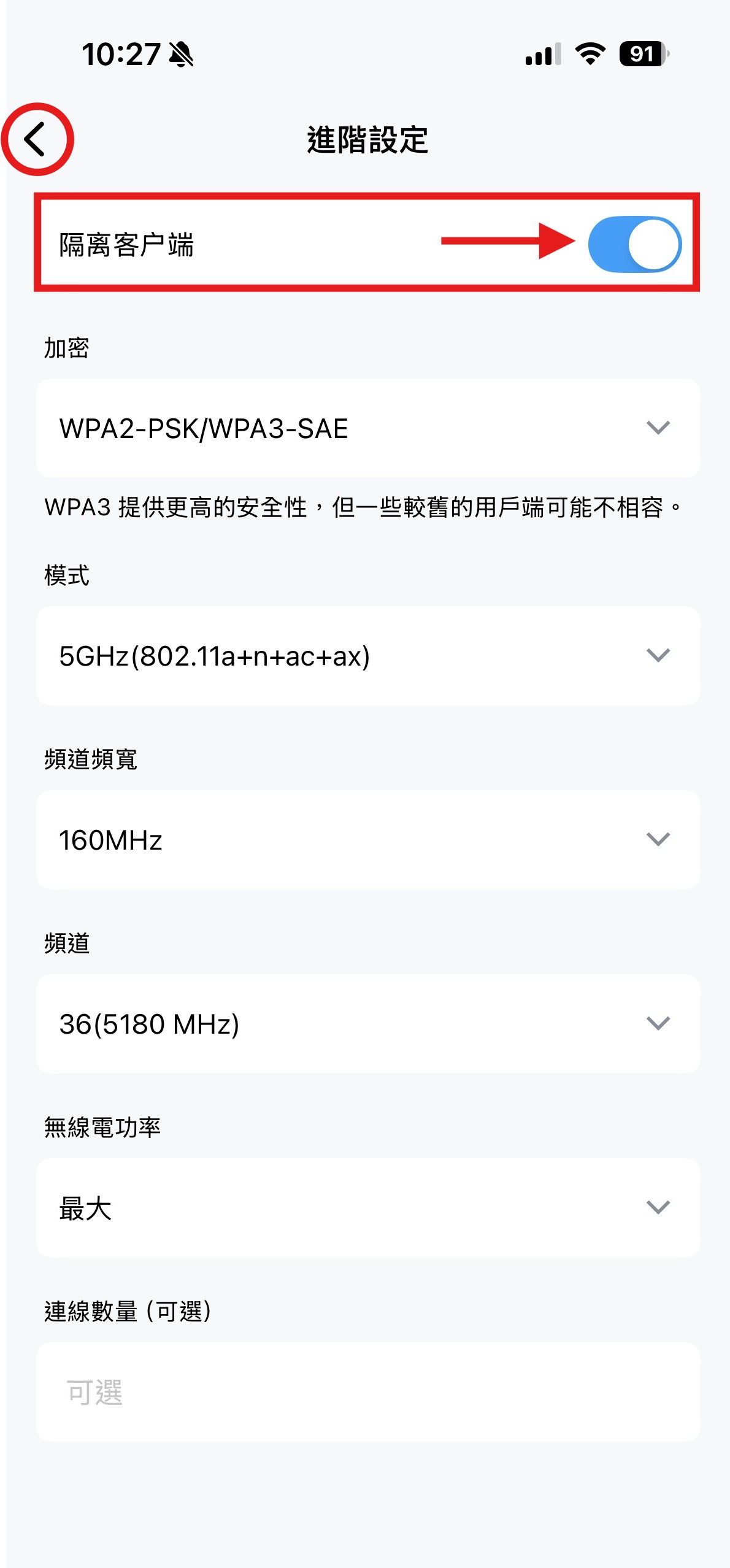Select the 進階設定 title
The height and width of the screenshot is (1568, 730).
click(x=368, y=138)
